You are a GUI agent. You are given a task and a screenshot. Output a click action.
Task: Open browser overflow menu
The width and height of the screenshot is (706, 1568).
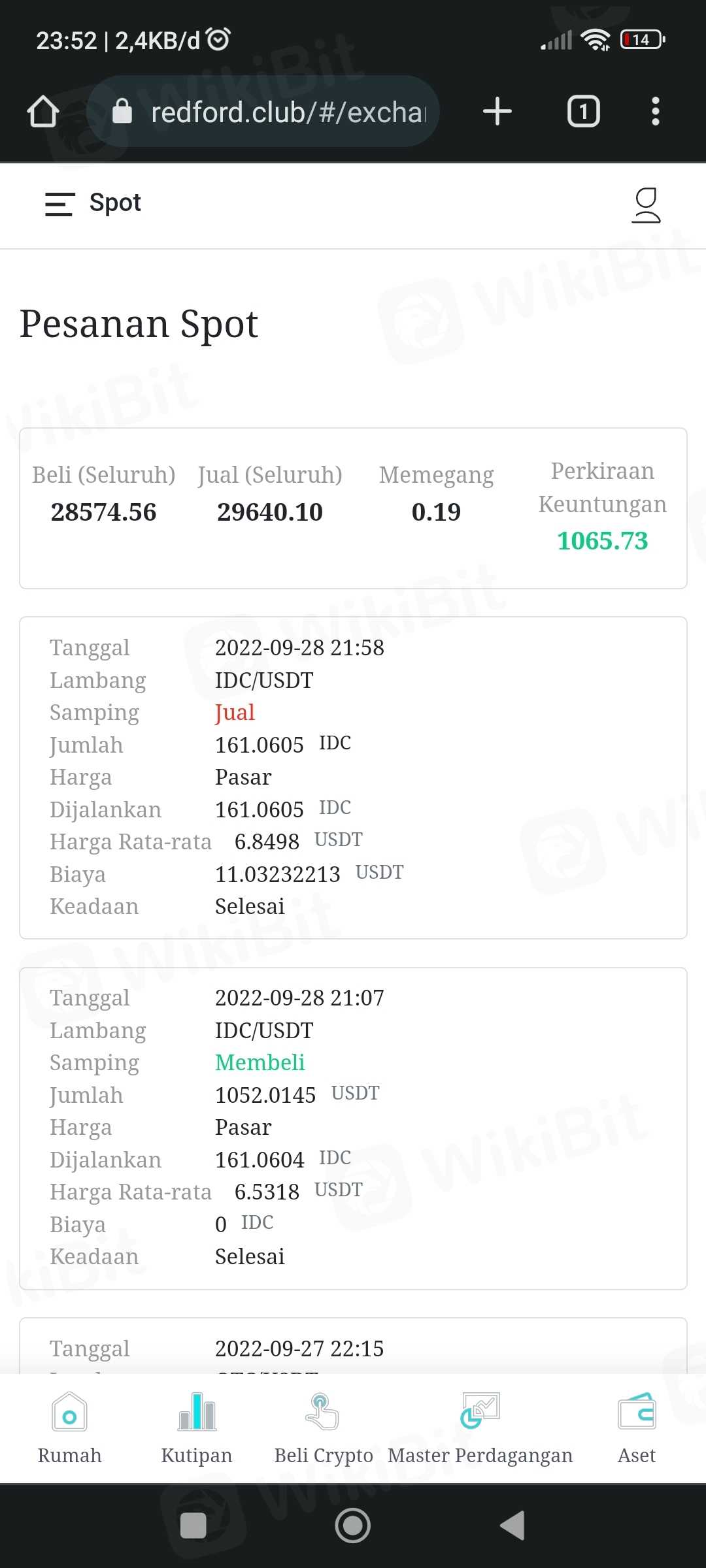(655, 111)
